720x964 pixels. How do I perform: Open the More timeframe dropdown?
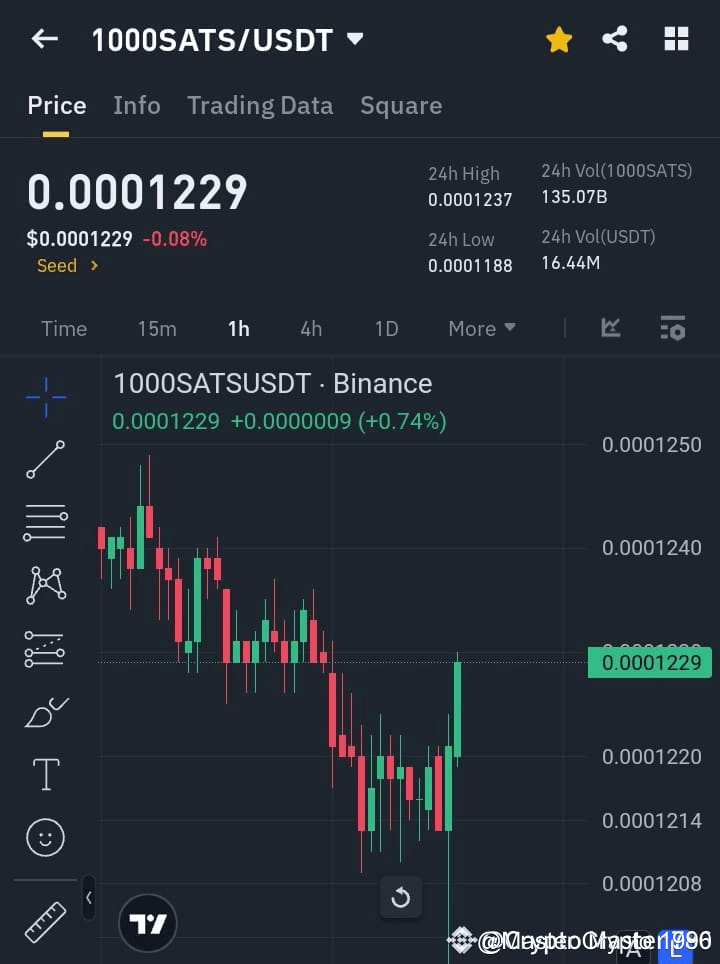[481, 328]
